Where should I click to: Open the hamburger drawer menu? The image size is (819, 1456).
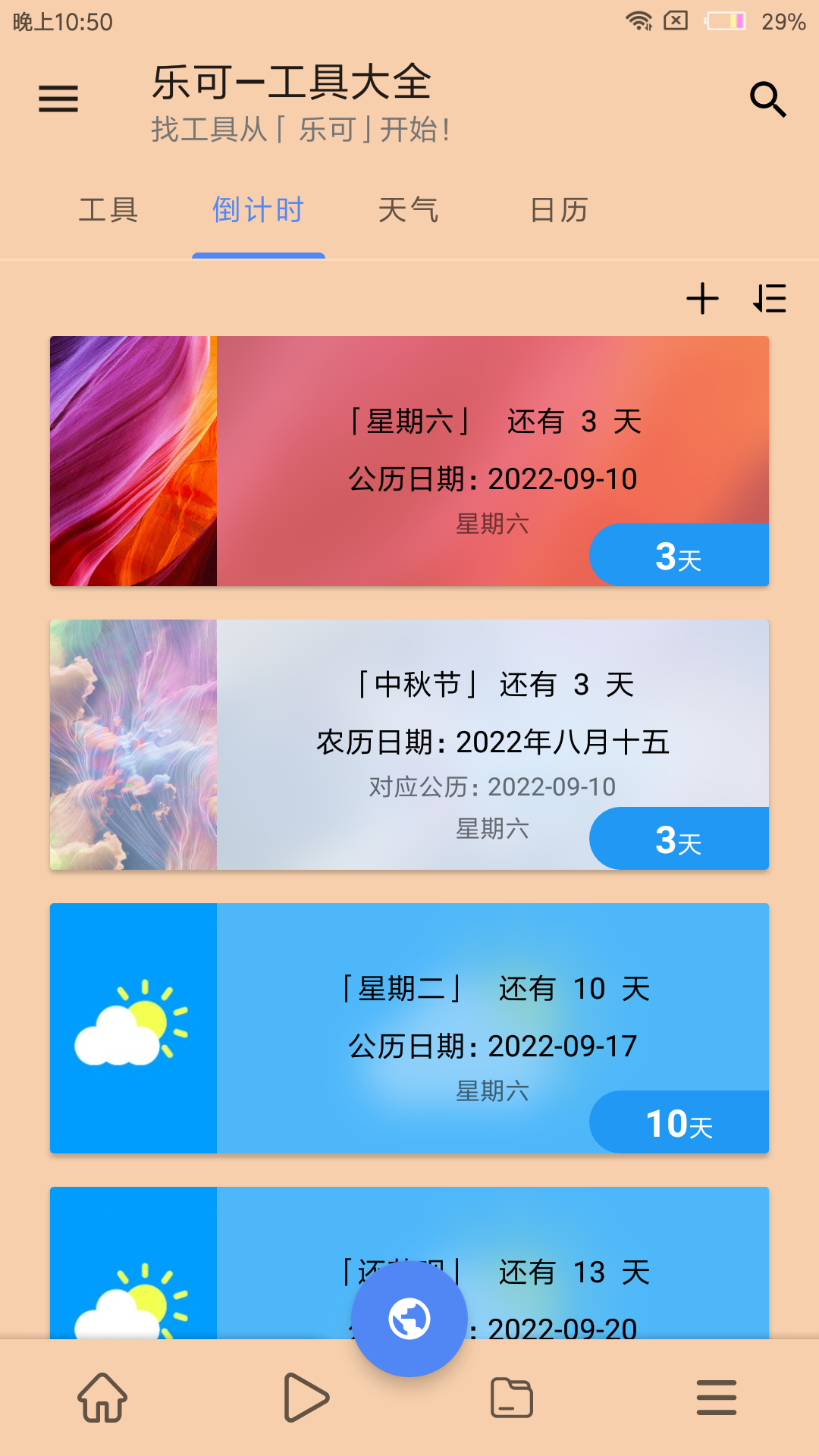tap(58, 99)
